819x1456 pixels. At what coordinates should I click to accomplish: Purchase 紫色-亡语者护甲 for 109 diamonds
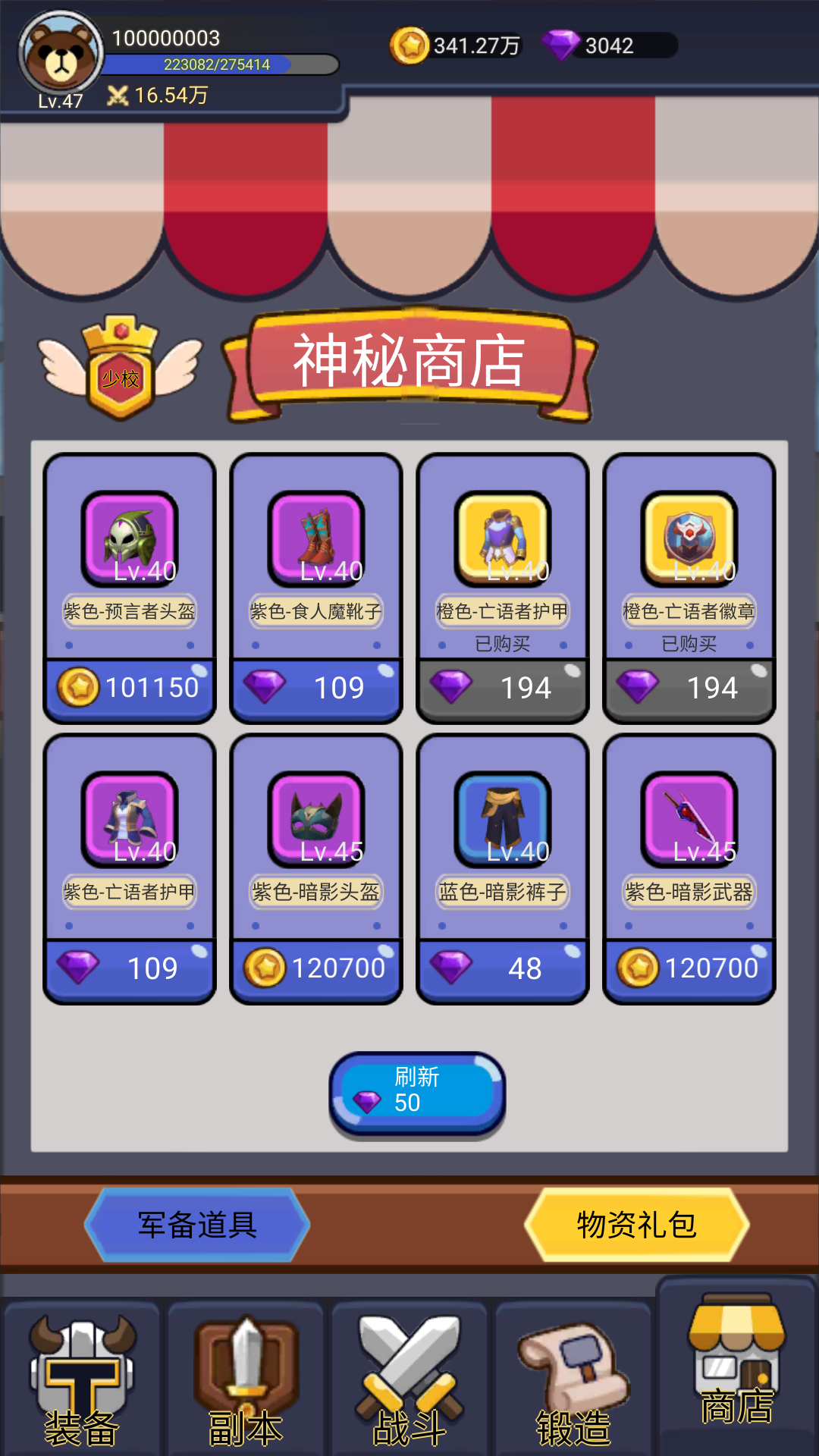(128, 968)
